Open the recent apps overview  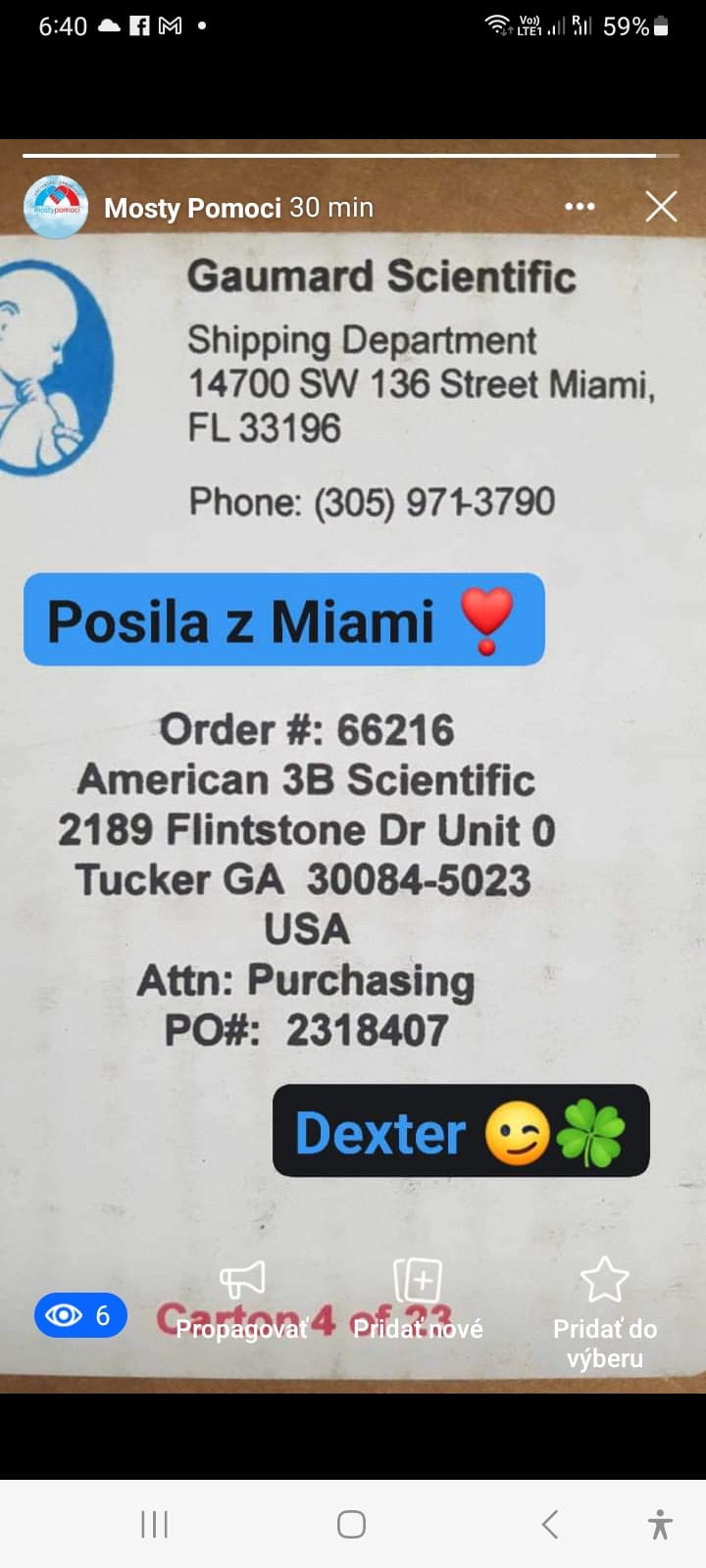coord(154,1524)
